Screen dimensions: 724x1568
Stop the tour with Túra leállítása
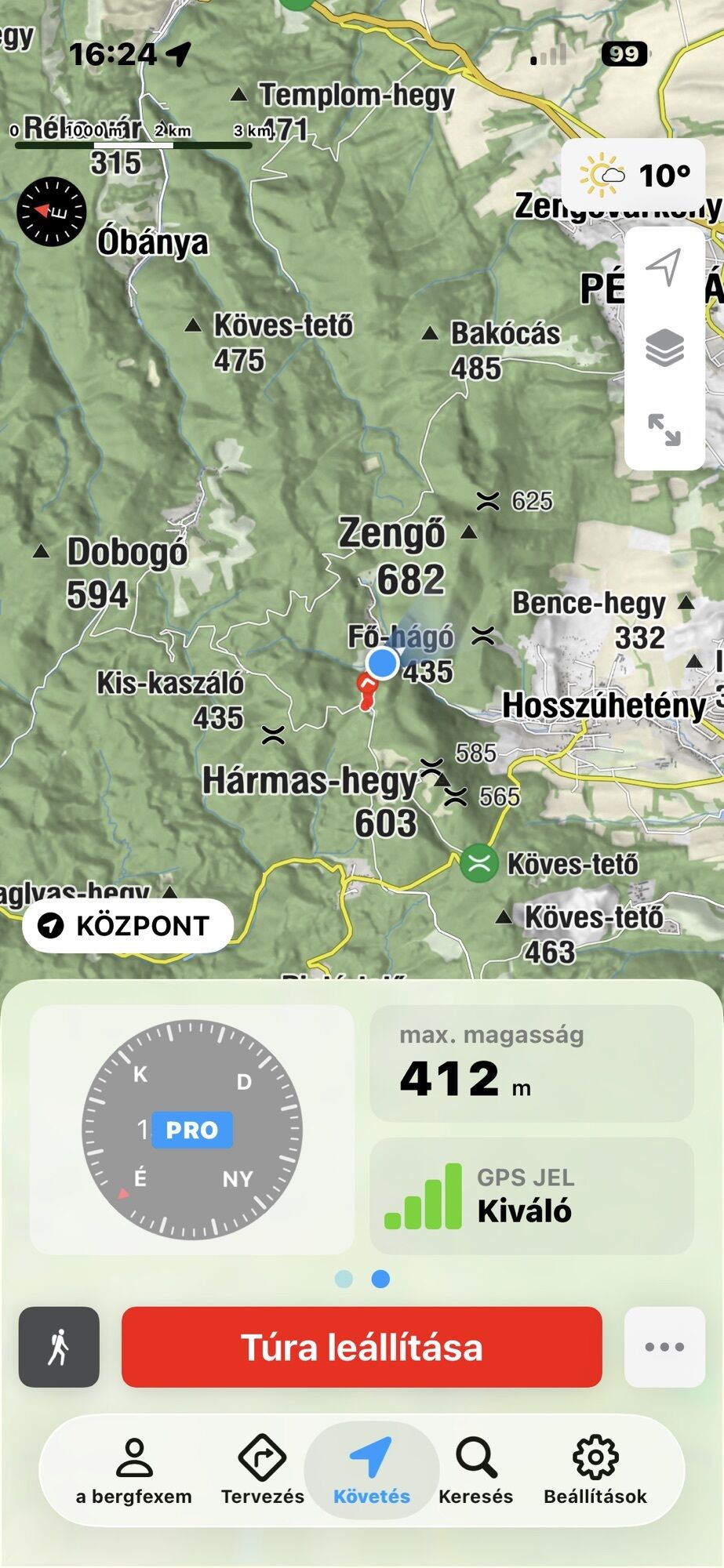point(362,1347)
